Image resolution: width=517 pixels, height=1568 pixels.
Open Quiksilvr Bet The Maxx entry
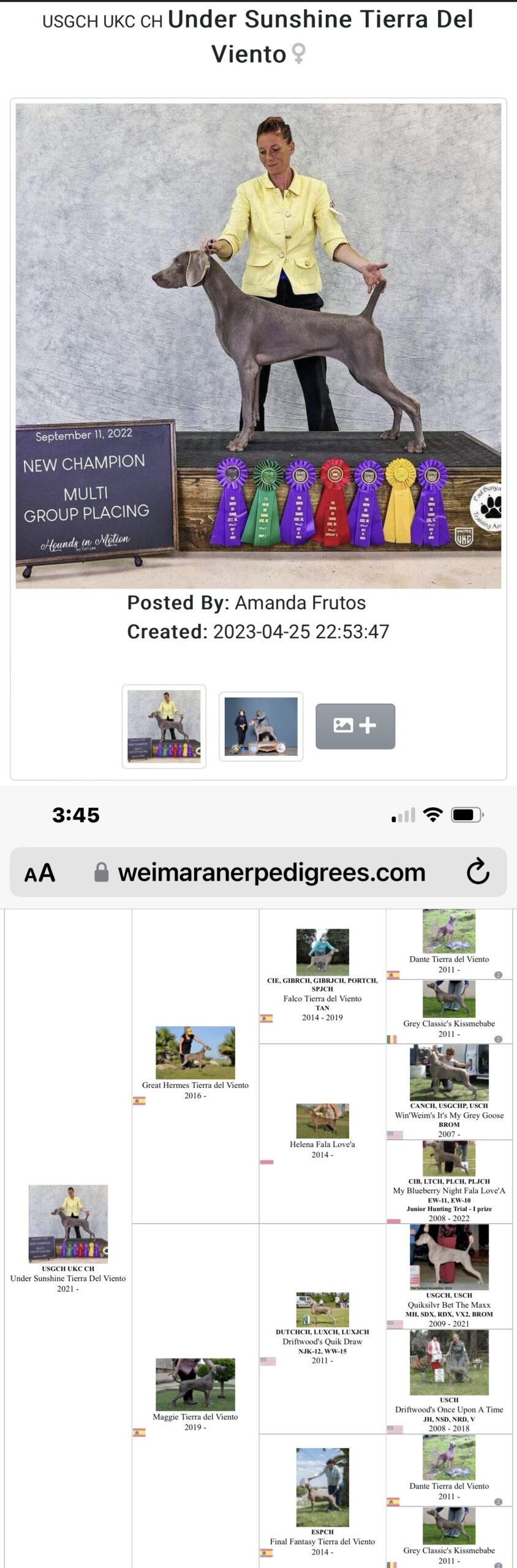(x=449, y=1305)
